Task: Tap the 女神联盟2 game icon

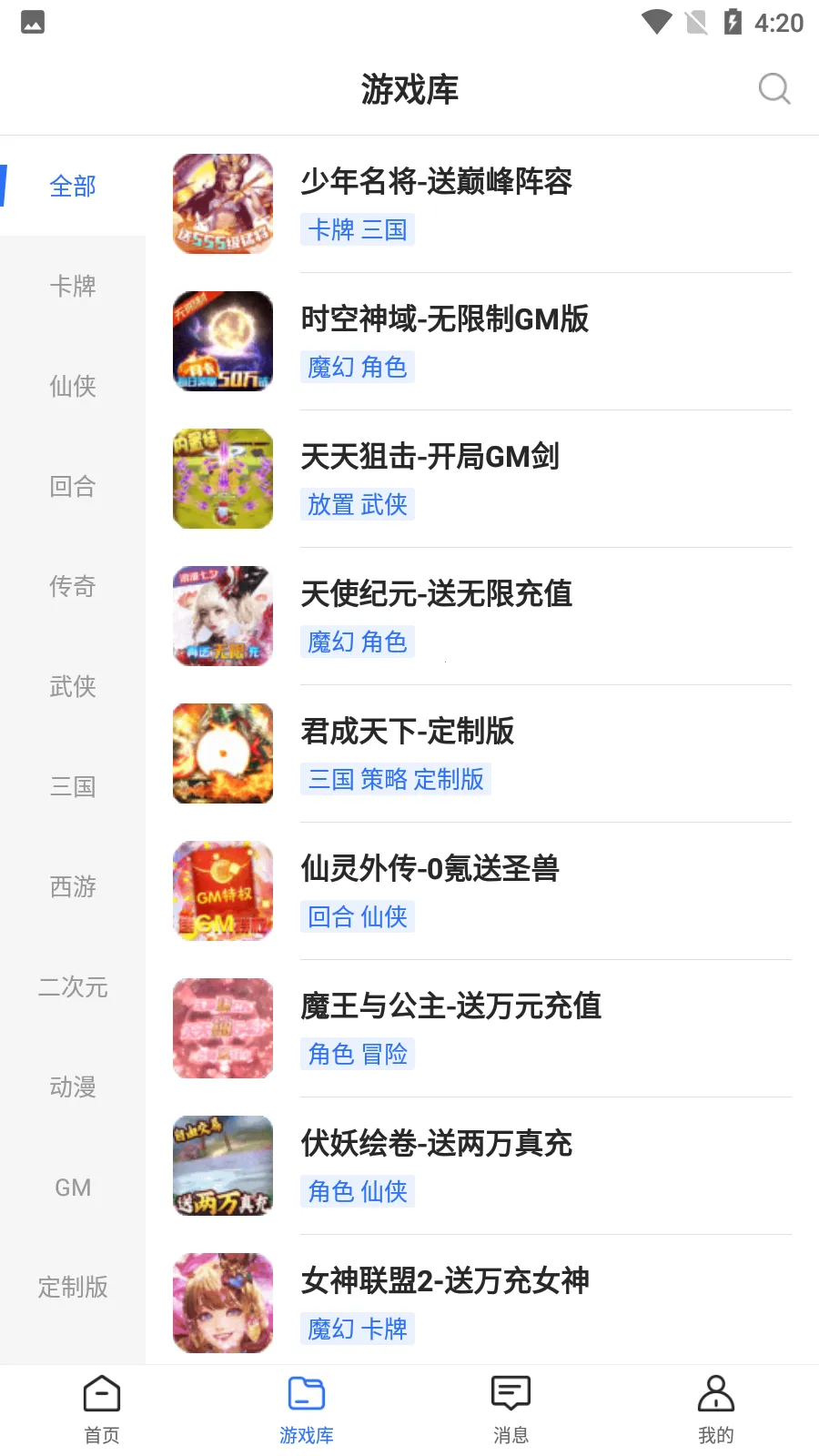Action: [222, 1302]
